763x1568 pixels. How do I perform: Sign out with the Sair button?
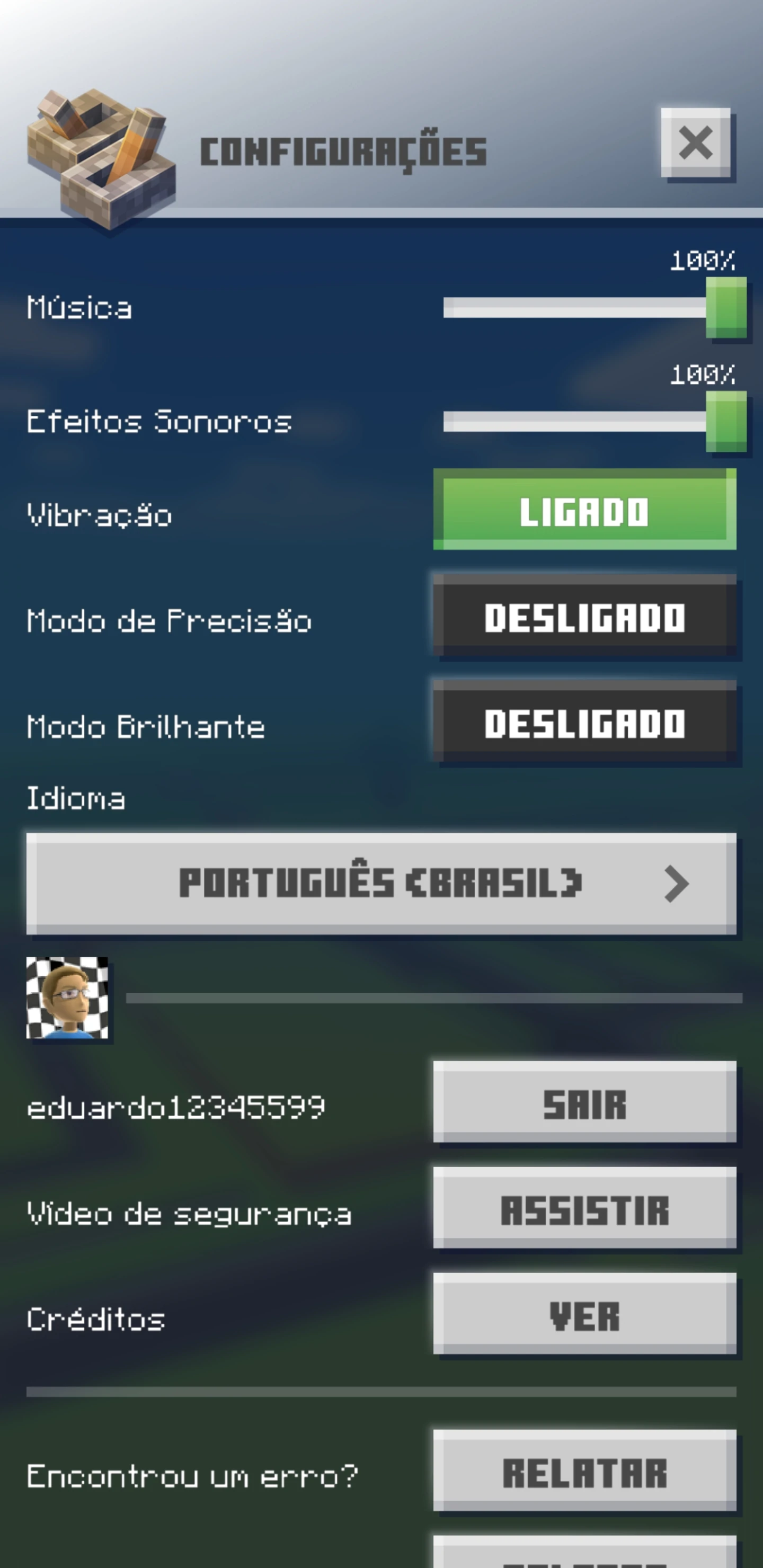(584, 1102)
